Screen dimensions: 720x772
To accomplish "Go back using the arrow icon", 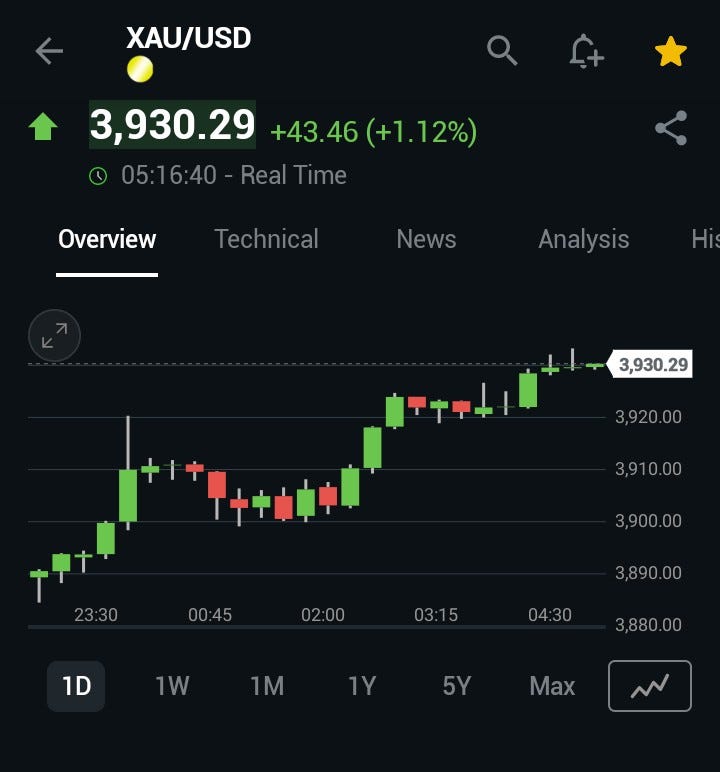I will 48,51.
